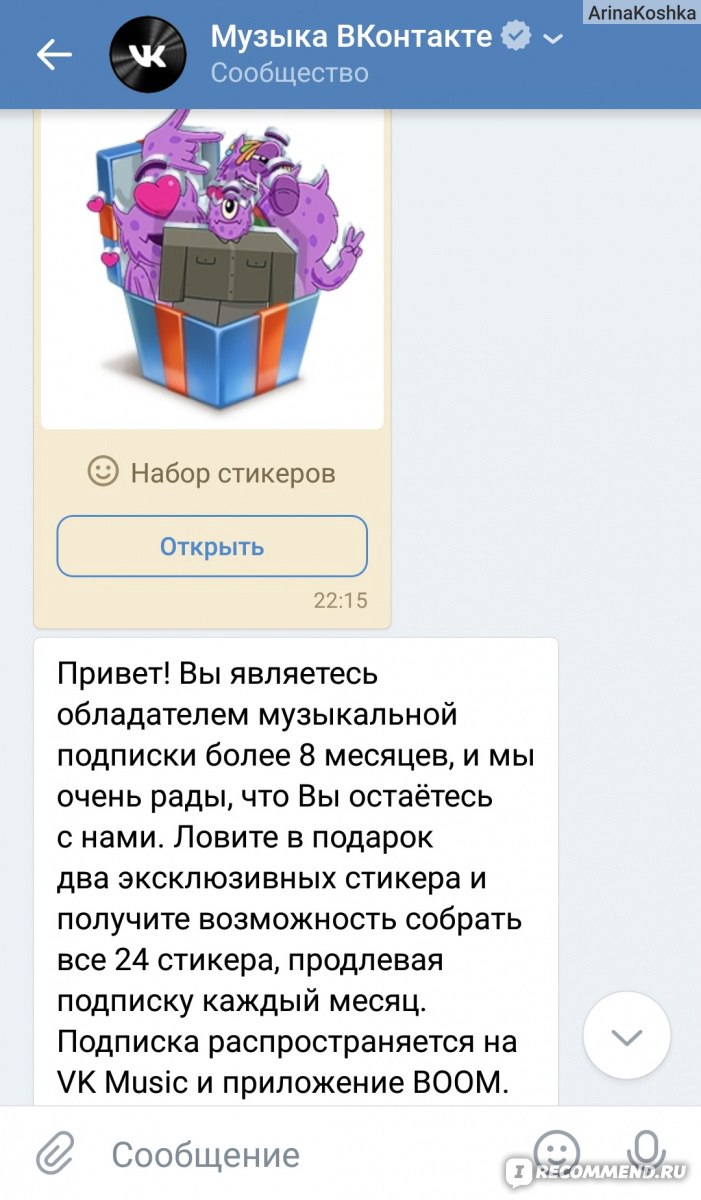Attach a file with the paperclip
Image resolution: width=701 pixels, height=1200 pixels.
pos(55,1154)
